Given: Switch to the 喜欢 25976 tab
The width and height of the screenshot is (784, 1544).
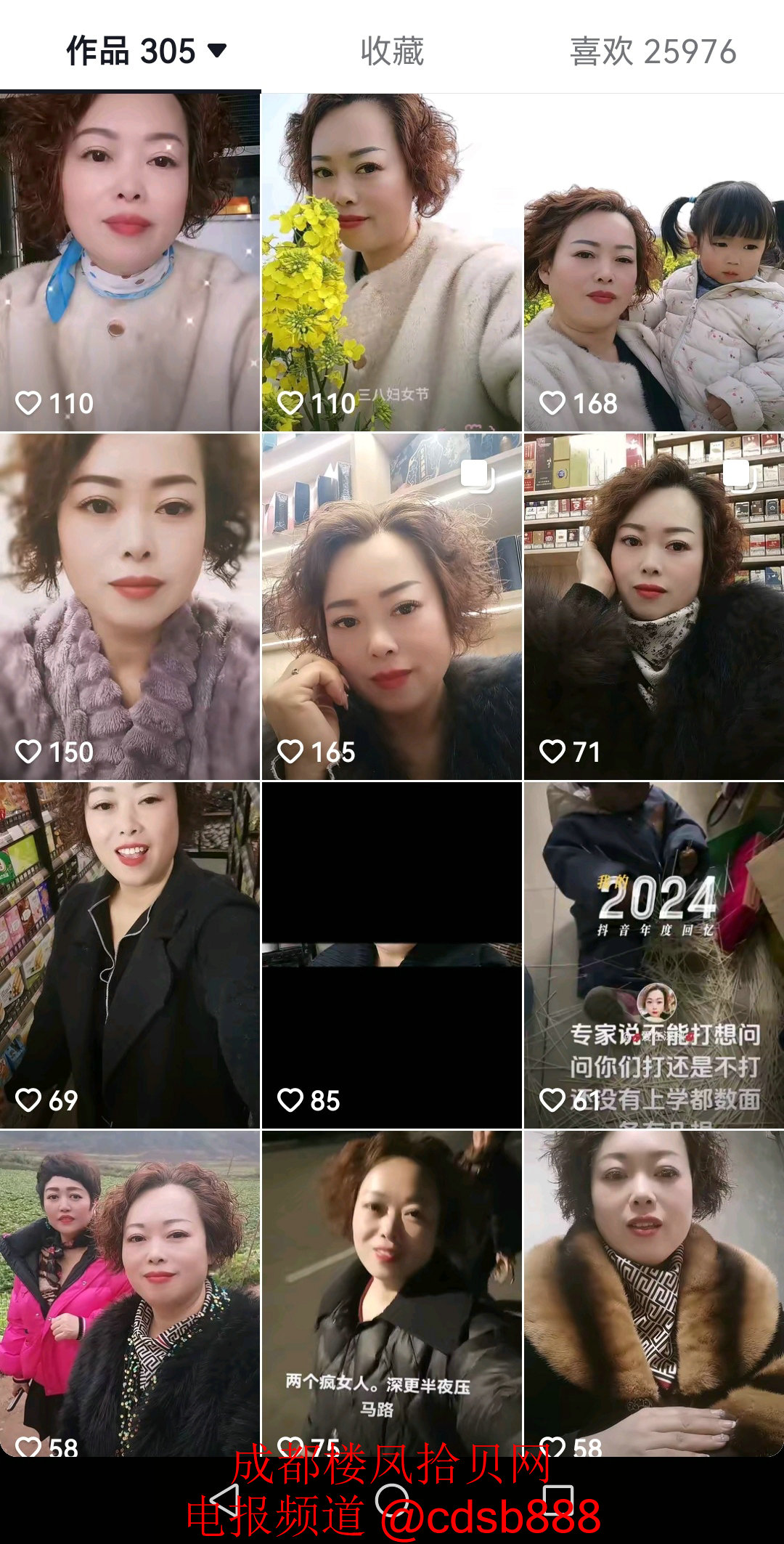Looking at the screenshot, I should 653,52.
